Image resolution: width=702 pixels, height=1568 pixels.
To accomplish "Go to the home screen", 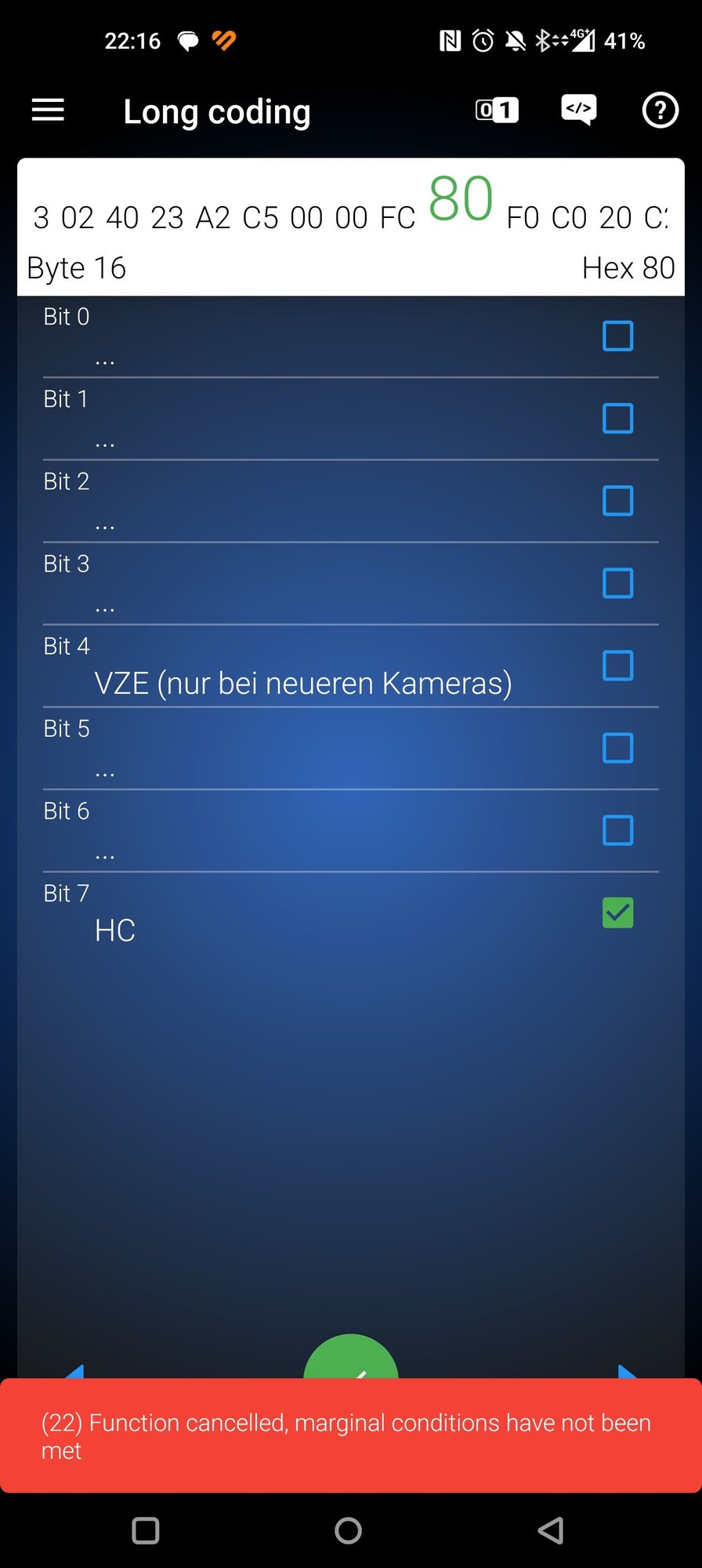I will coord(348,1530).
